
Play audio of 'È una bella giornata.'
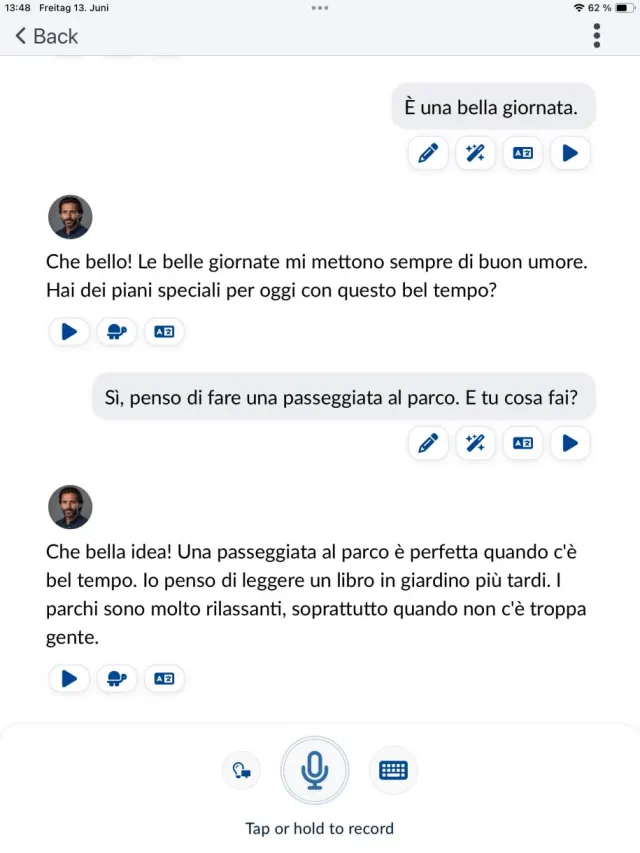(x=570, y=153)
